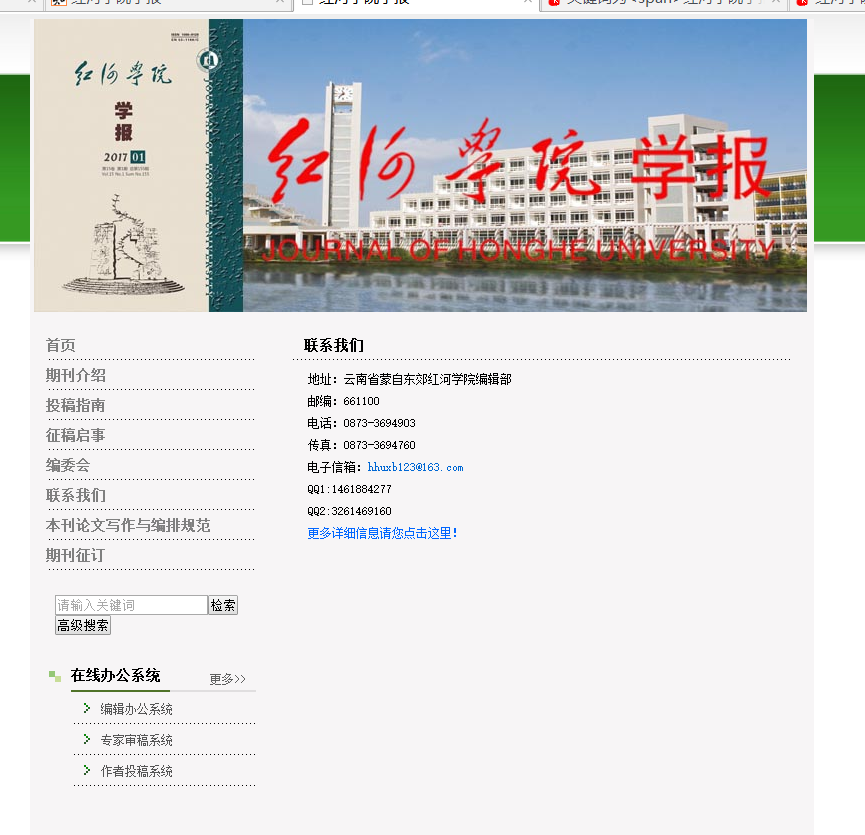The height and width of the screenshot is (835, 865).
Task: Open 期刊介绍 journal introduction
Action: [x=76, y=376]
